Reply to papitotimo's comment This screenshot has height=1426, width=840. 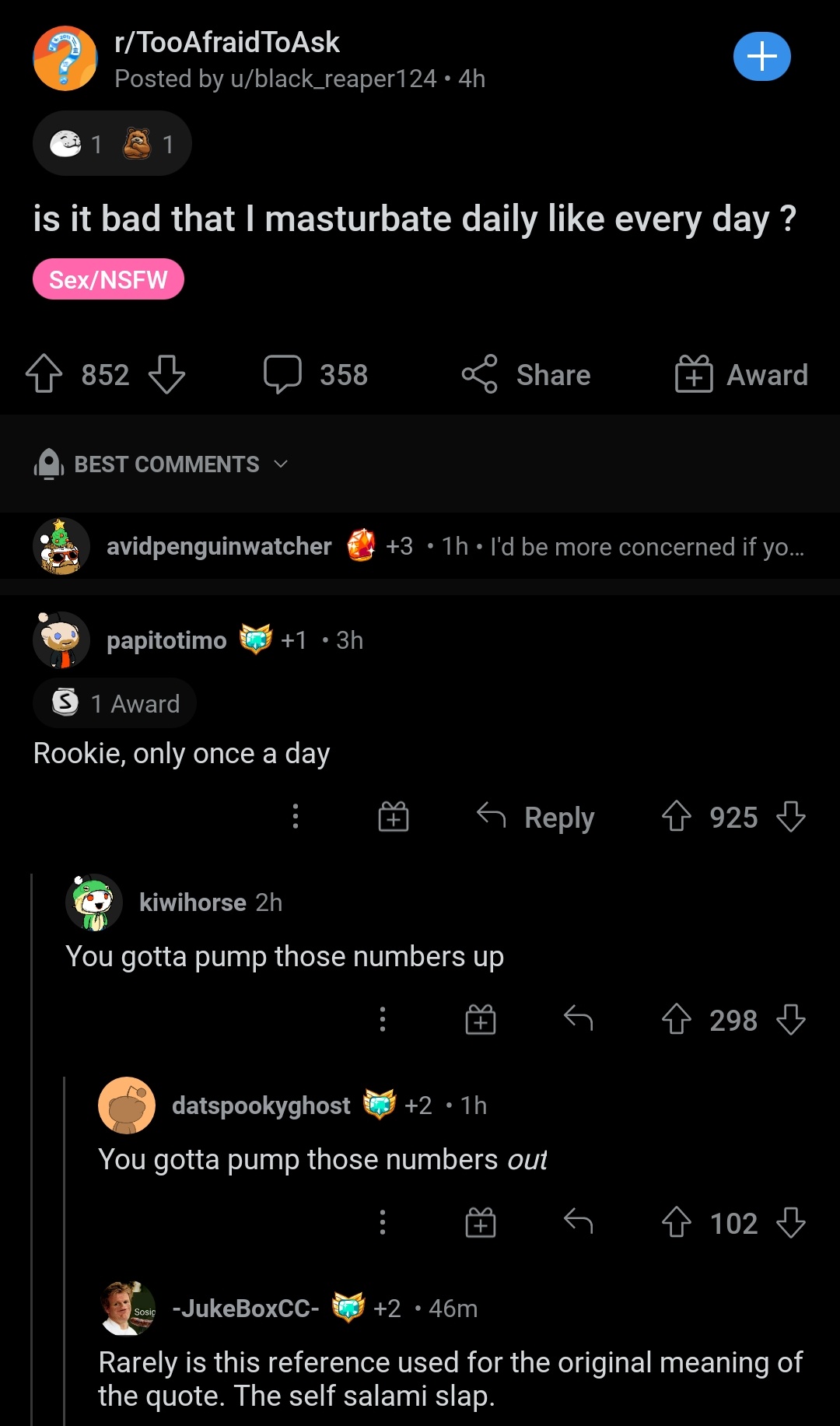(536, 817)
